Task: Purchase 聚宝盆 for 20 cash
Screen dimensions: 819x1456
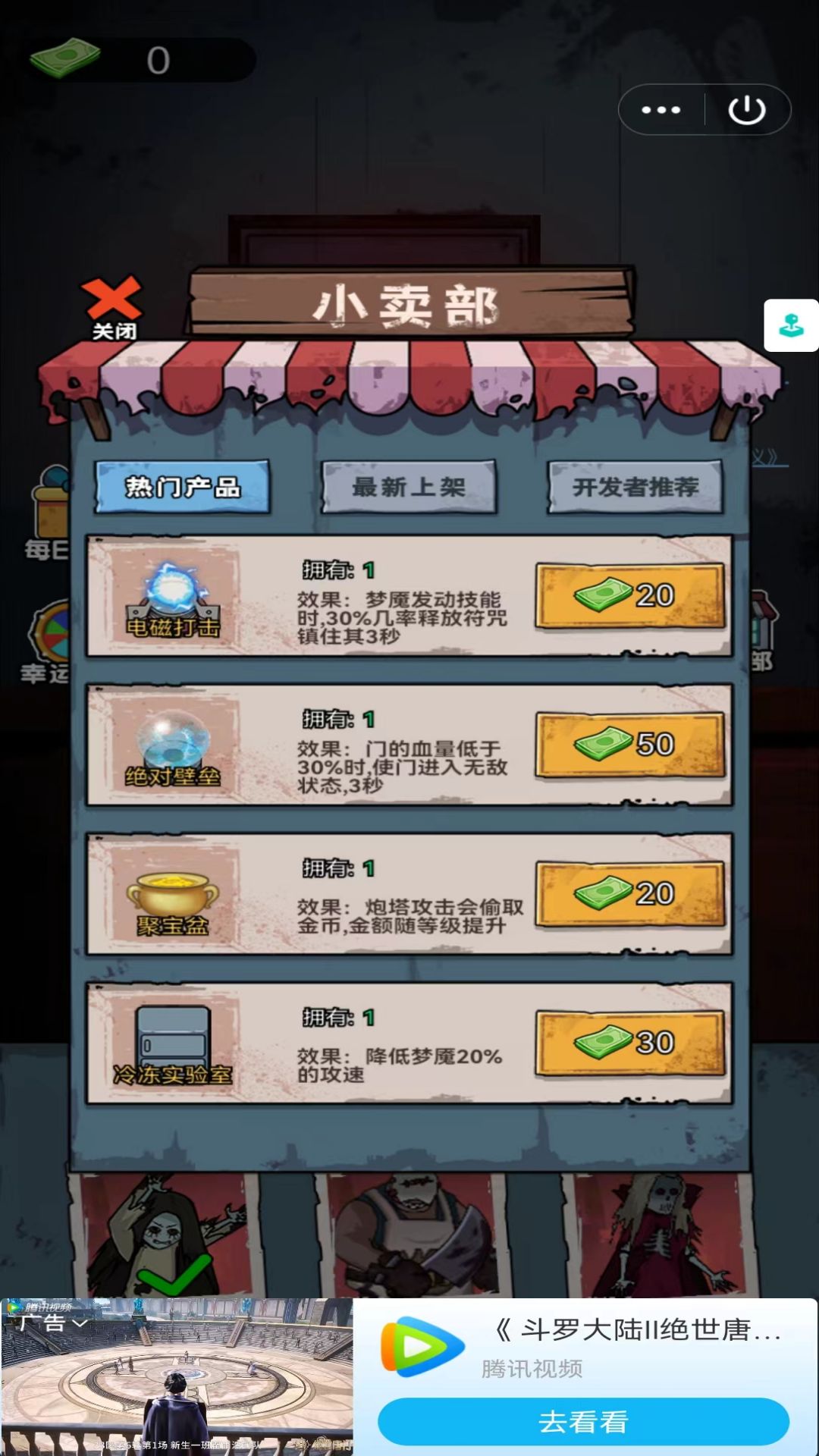Action: point(630,893)
